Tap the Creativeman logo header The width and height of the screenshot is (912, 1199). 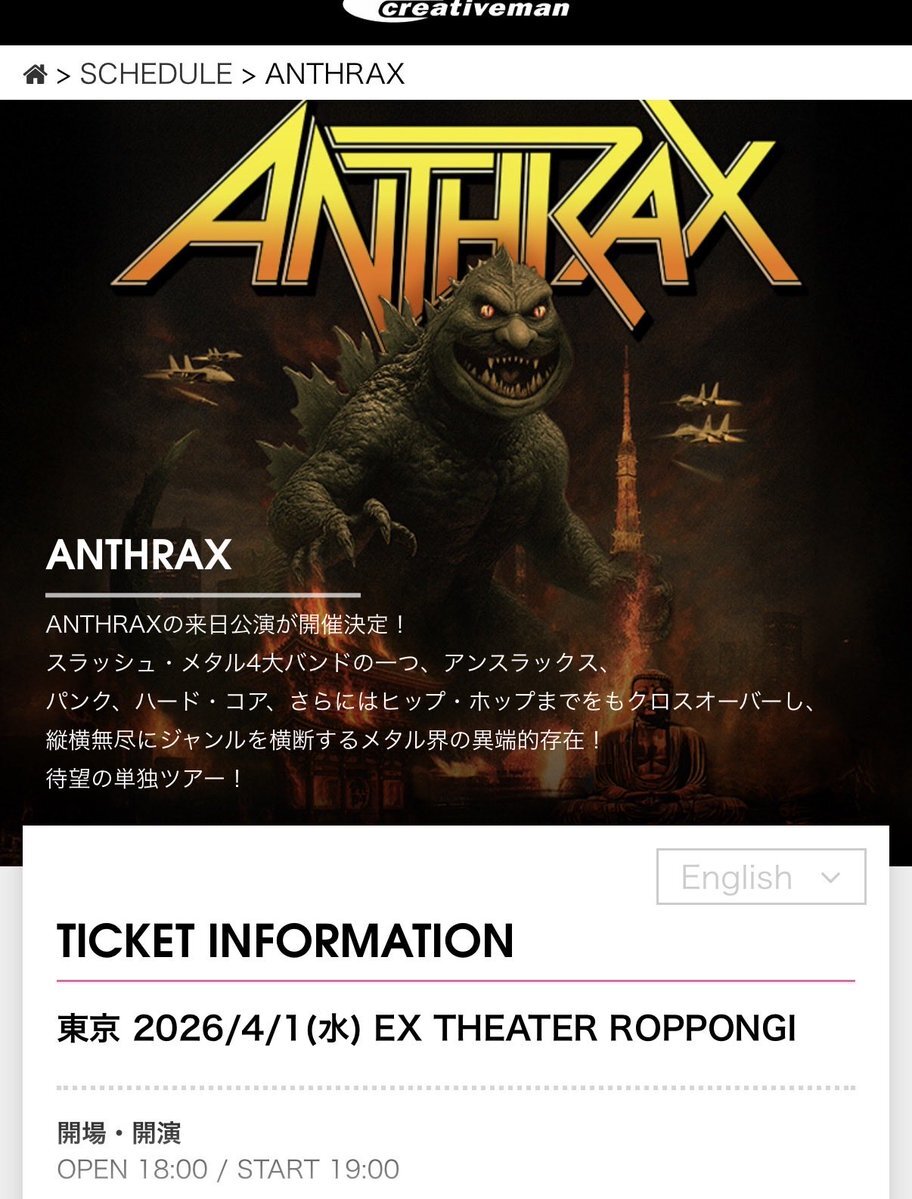coord(458,10)
